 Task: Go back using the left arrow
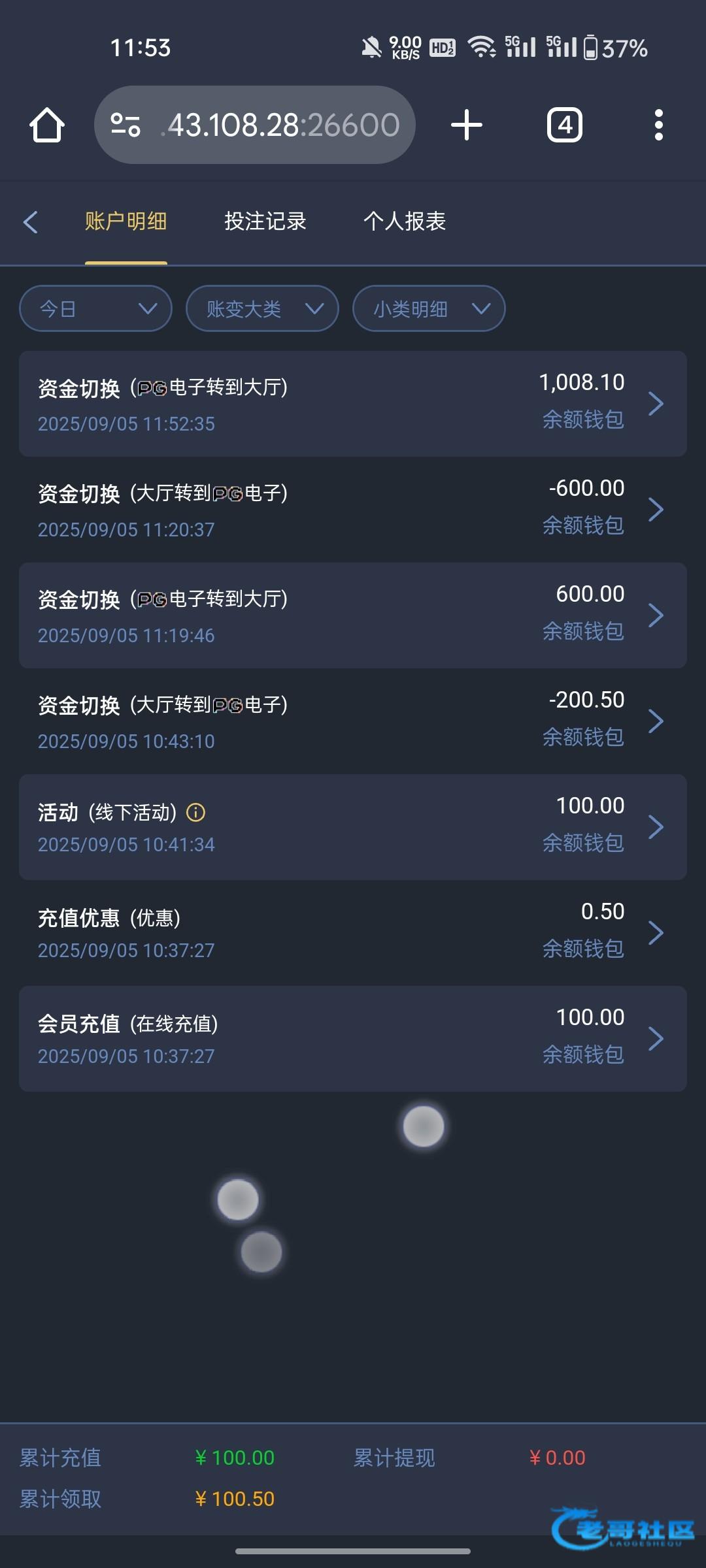31,221
